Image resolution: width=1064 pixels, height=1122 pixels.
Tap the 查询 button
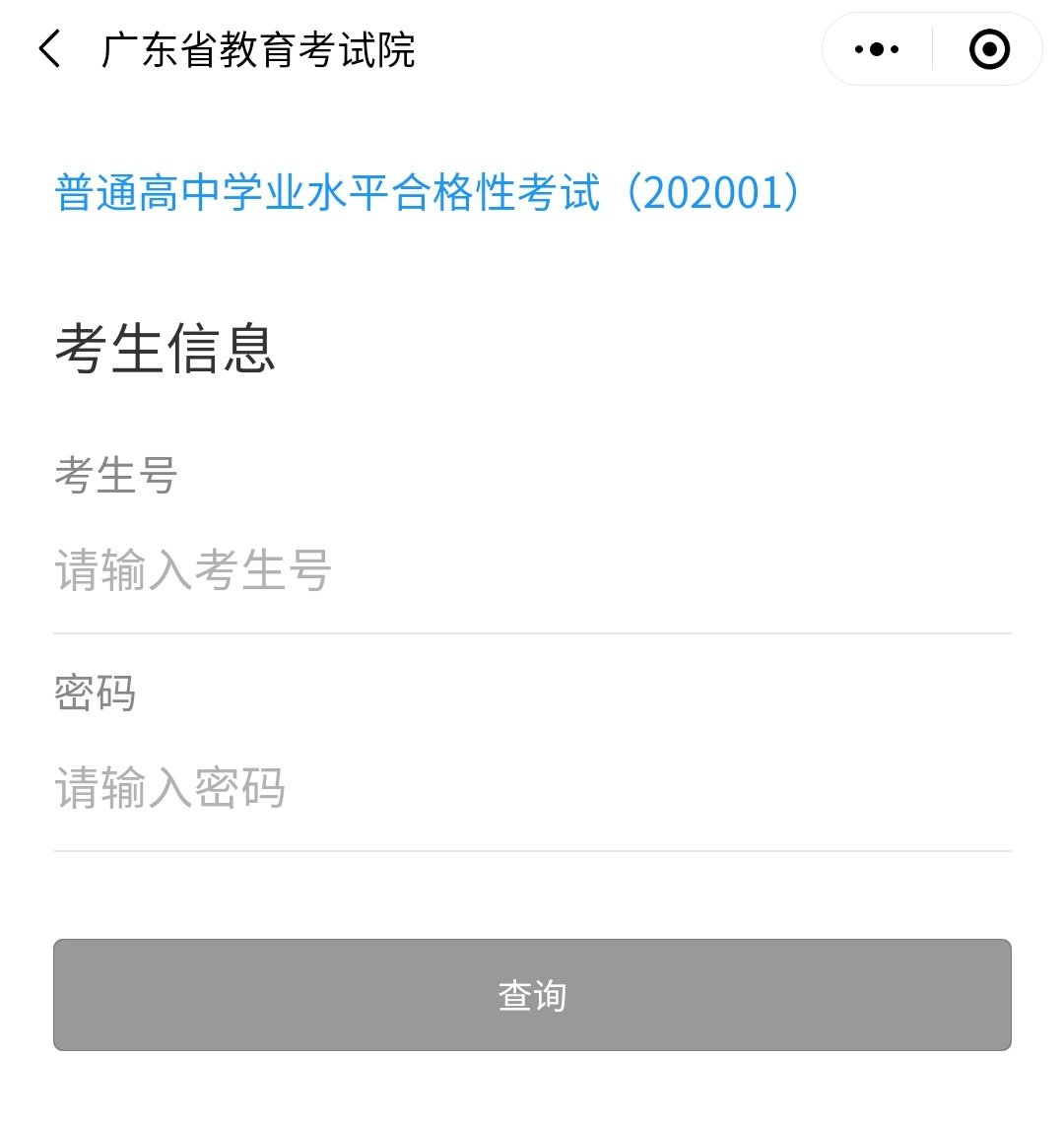pyautogui.click(x=532, y=995)
